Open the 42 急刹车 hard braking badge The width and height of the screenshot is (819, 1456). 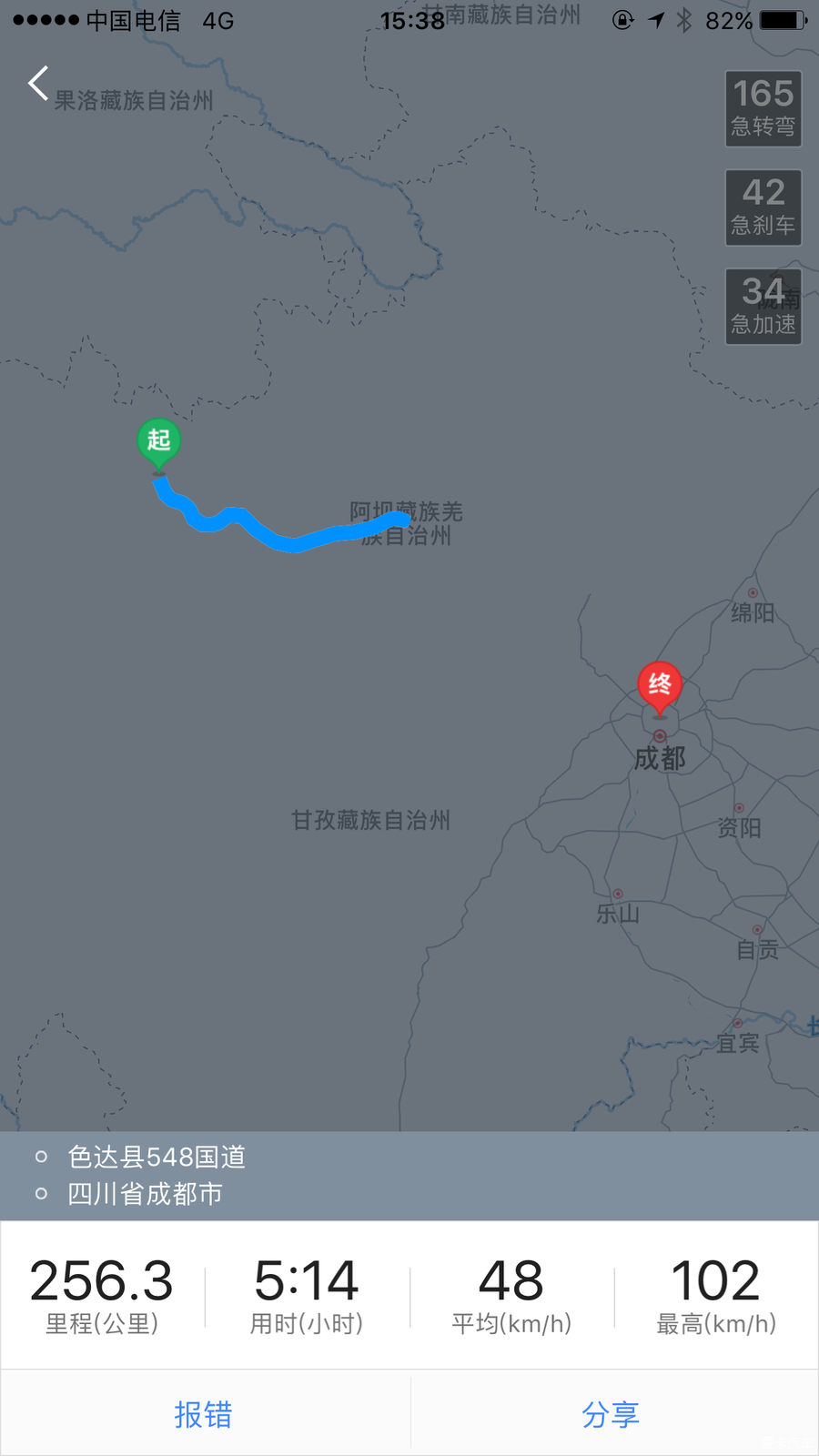click(763, 207)
